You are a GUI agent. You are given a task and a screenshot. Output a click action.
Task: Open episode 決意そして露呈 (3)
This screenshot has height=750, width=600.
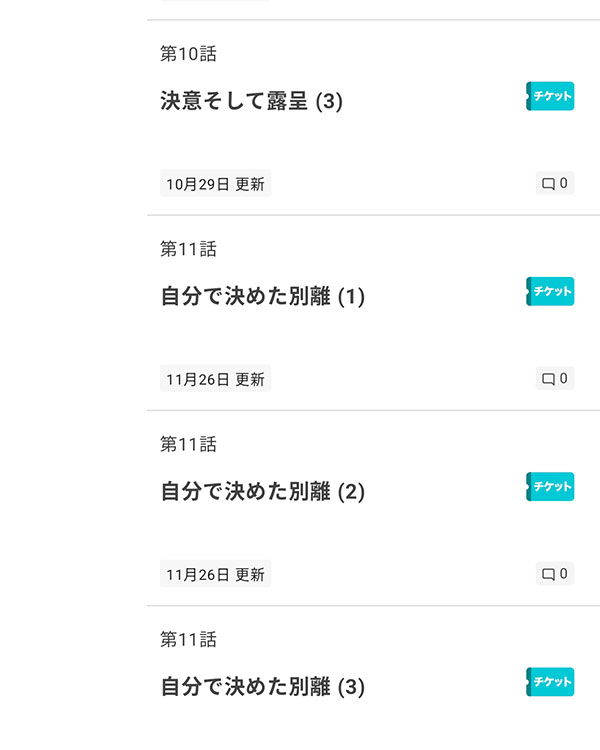point(251,101)
